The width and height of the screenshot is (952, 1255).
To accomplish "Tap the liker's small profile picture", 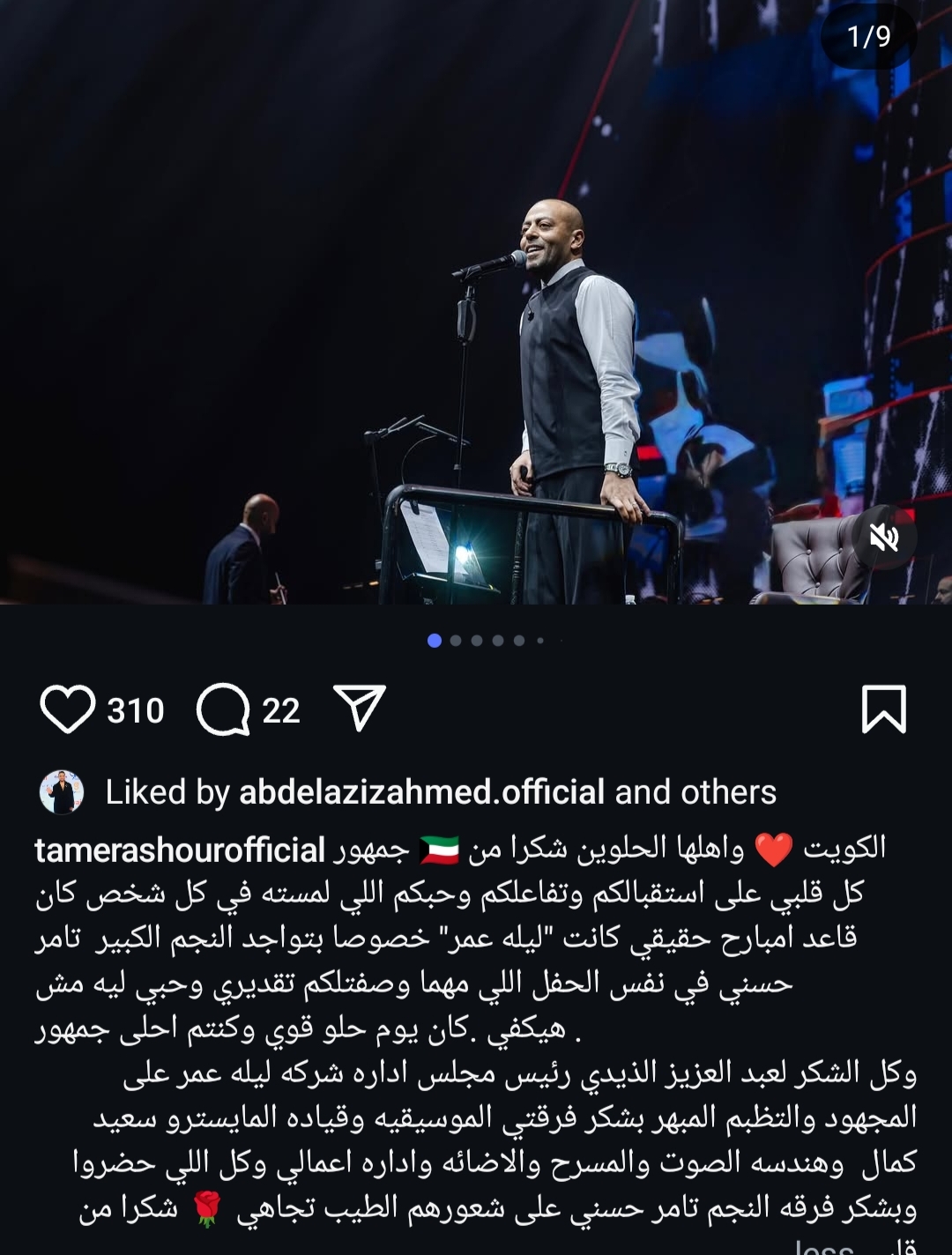I will (62, 791).
